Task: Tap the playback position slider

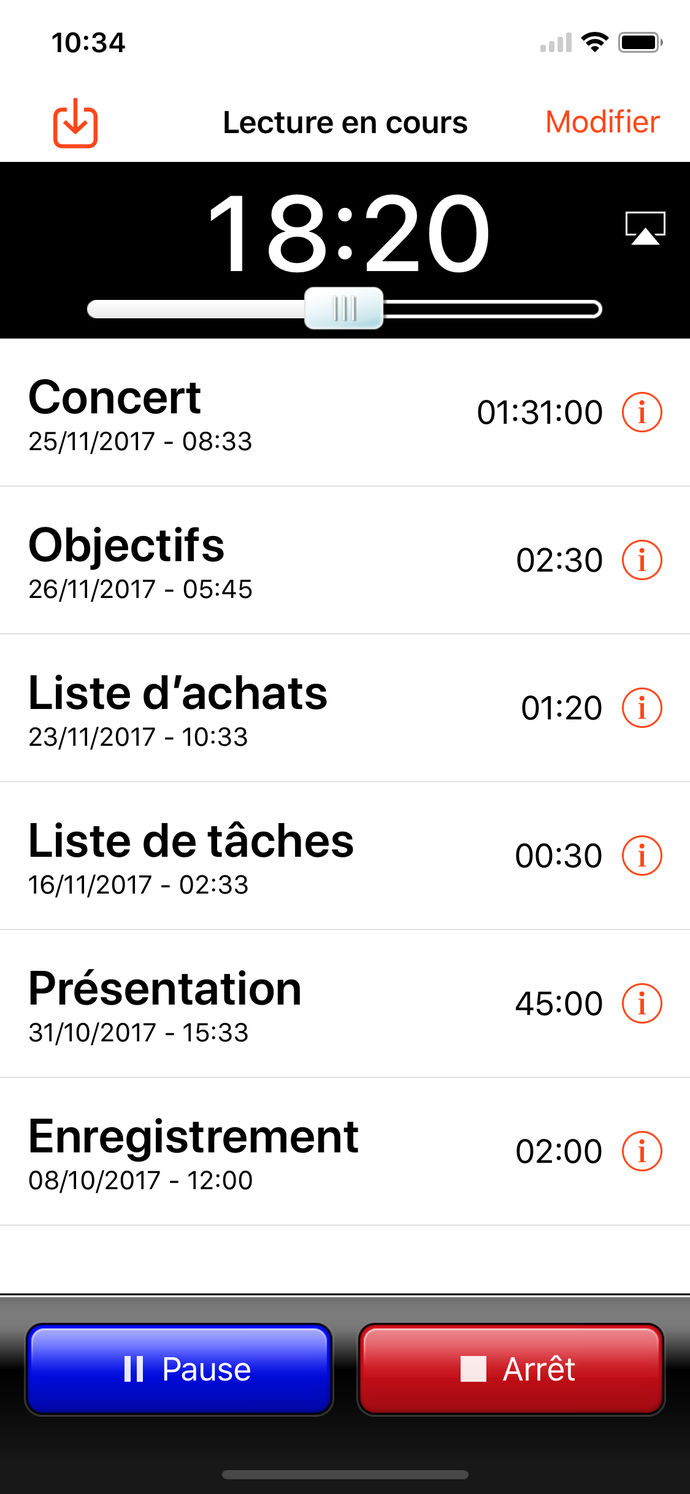Action: (x=343, y=309)
